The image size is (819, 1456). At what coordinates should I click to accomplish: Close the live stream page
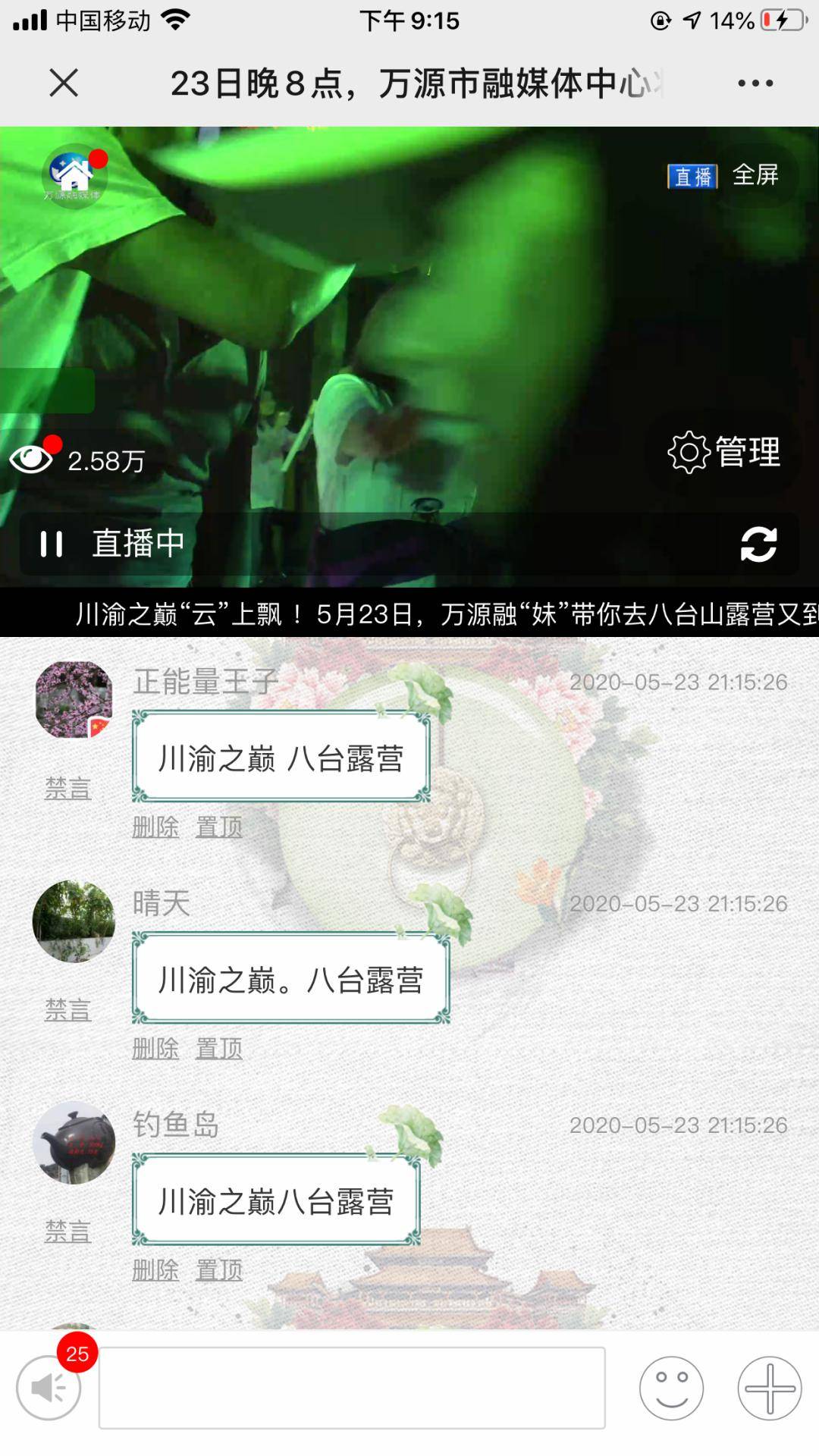coord(64,83)
